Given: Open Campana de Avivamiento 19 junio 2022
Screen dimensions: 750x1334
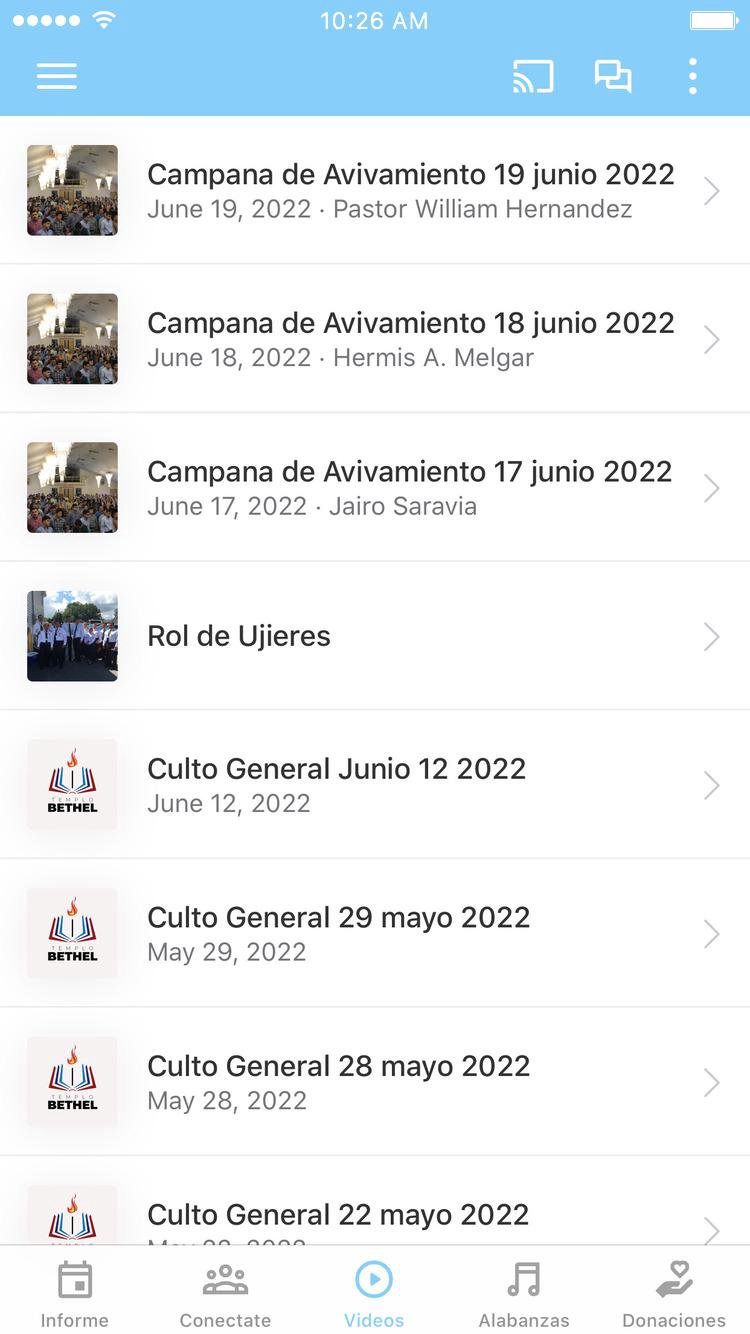Looking at the screenshot, I should point(410,190).
